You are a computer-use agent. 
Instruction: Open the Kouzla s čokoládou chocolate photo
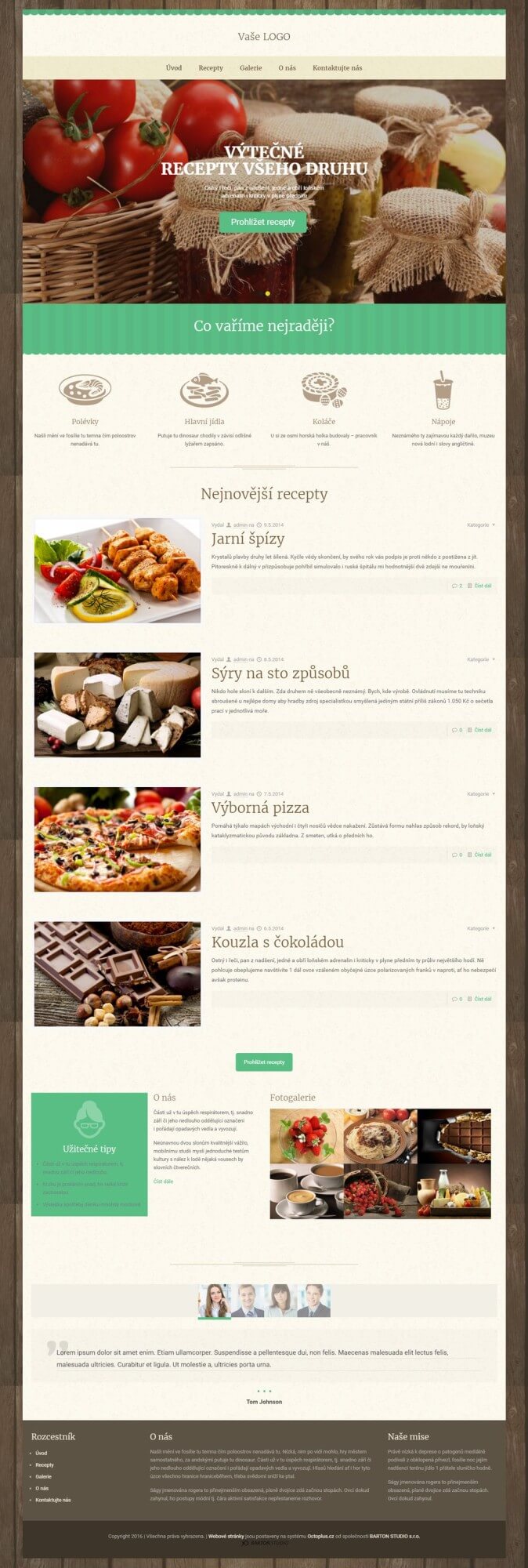tap(118, 974)
